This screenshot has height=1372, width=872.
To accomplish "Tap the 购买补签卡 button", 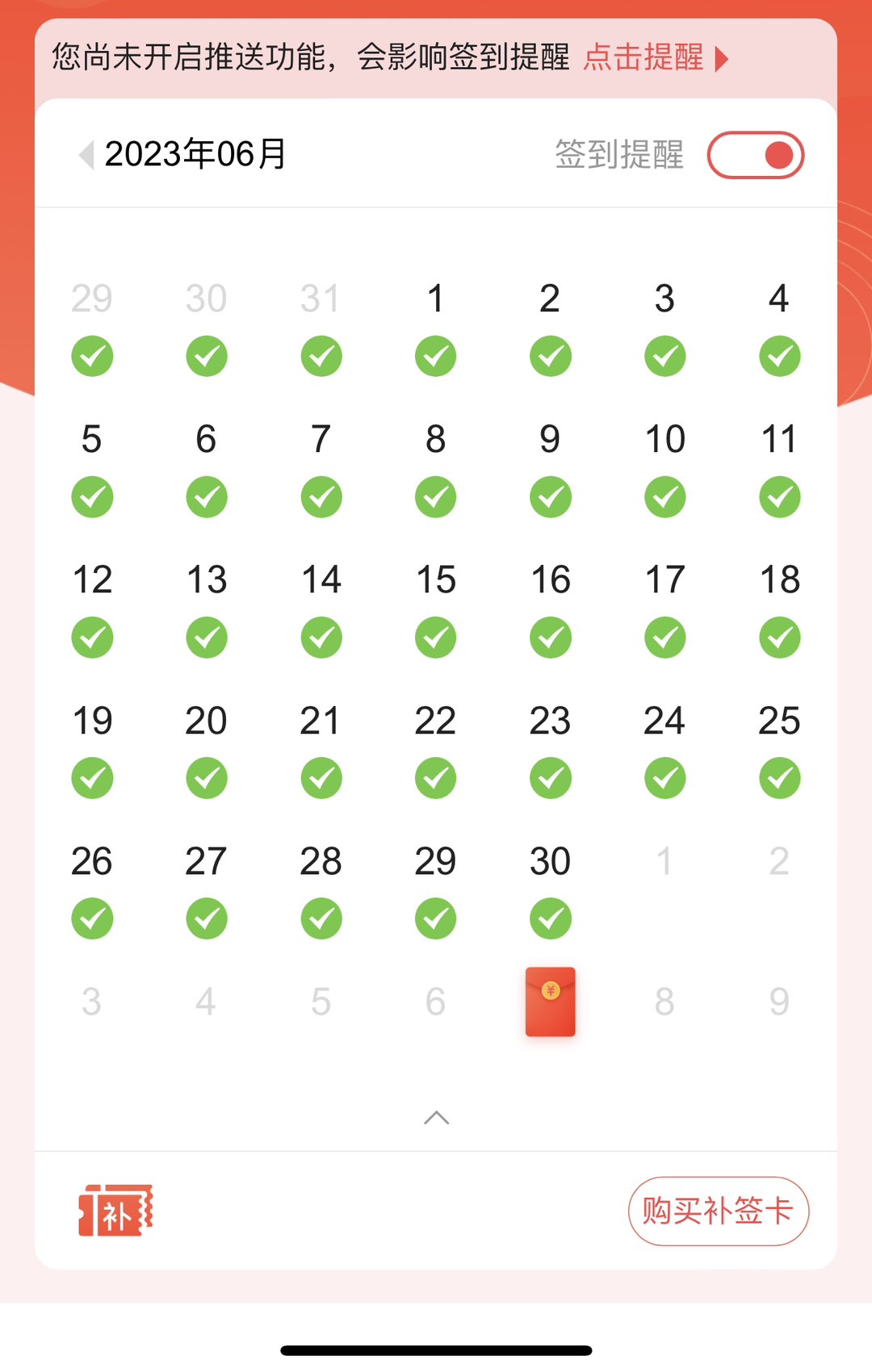I will [718, 1211].
